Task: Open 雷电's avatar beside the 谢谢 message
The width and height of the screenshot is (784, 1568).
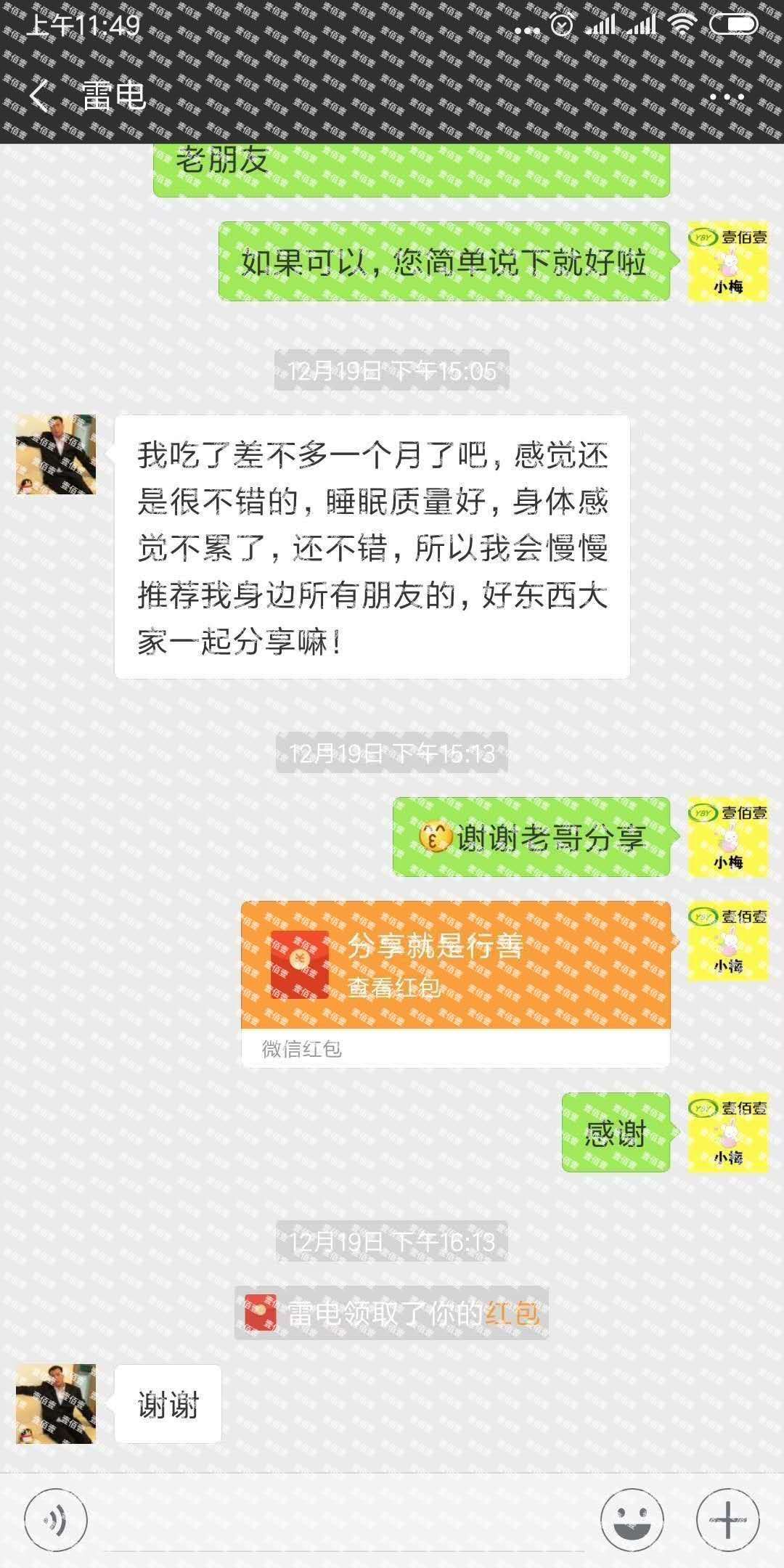Action: click(56, 1404)
